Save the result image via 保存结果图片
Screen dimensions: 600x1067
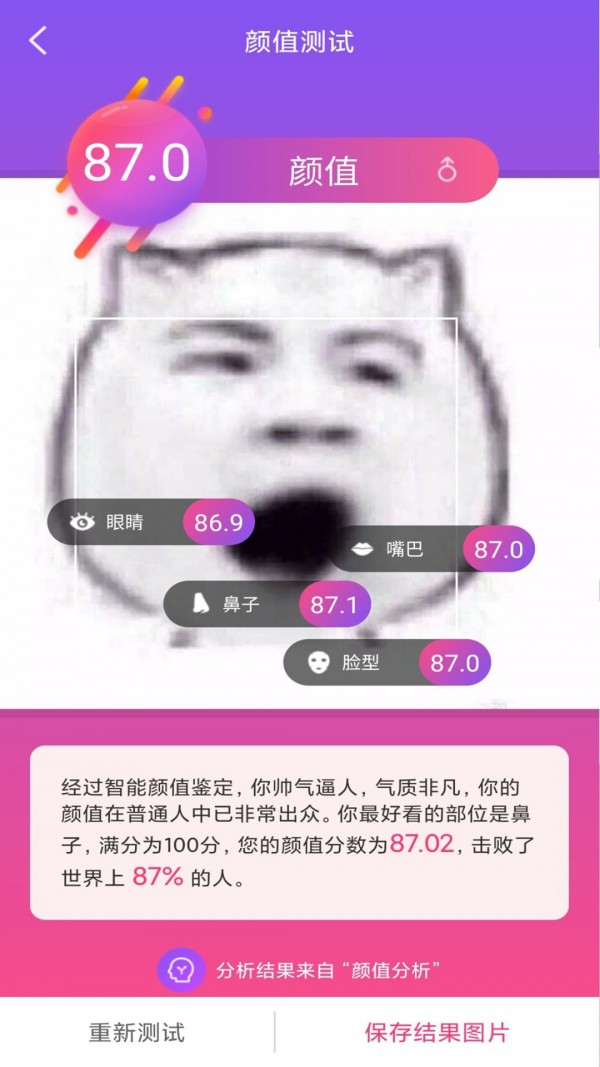tap(437, 1032)
